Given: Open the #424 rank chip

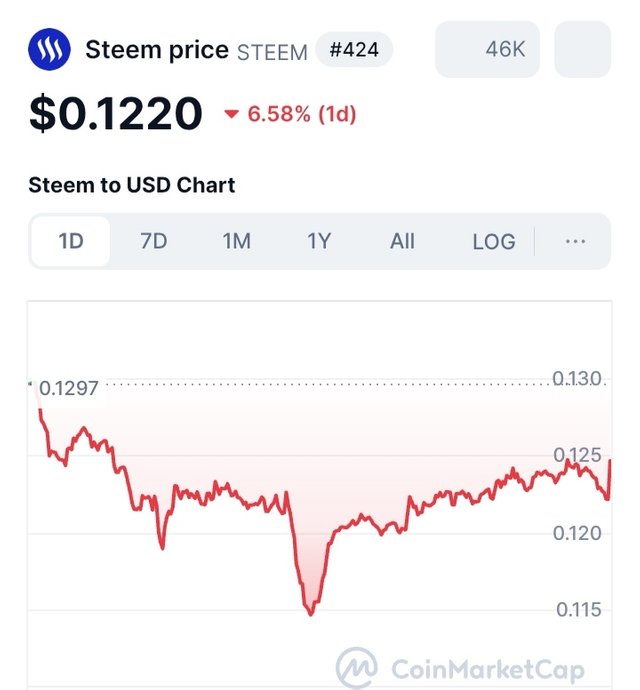Looking at the screenshot, I should click(354, 49).
